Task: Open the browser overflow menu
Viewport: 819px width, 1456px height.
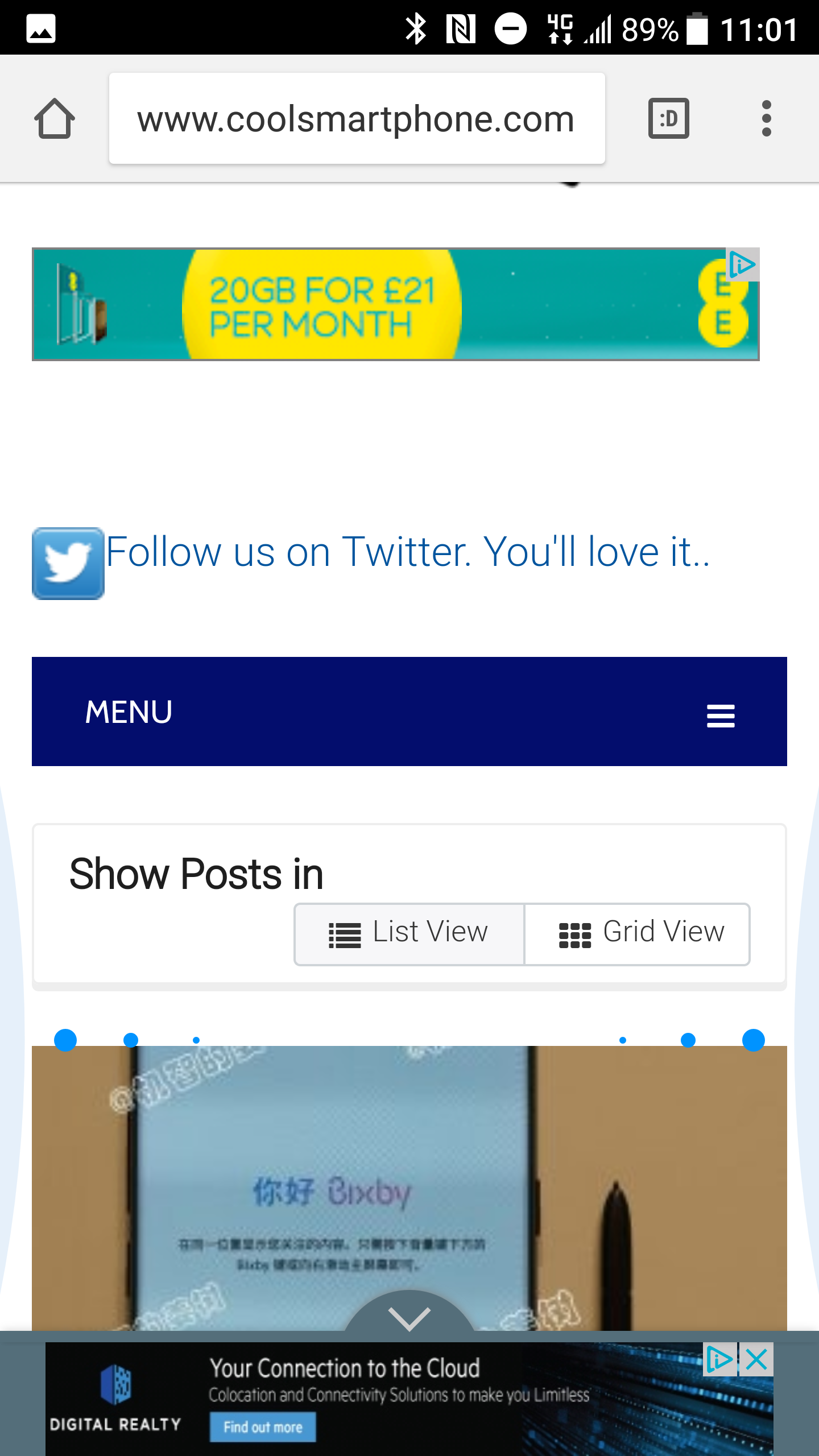Action: 766,119
